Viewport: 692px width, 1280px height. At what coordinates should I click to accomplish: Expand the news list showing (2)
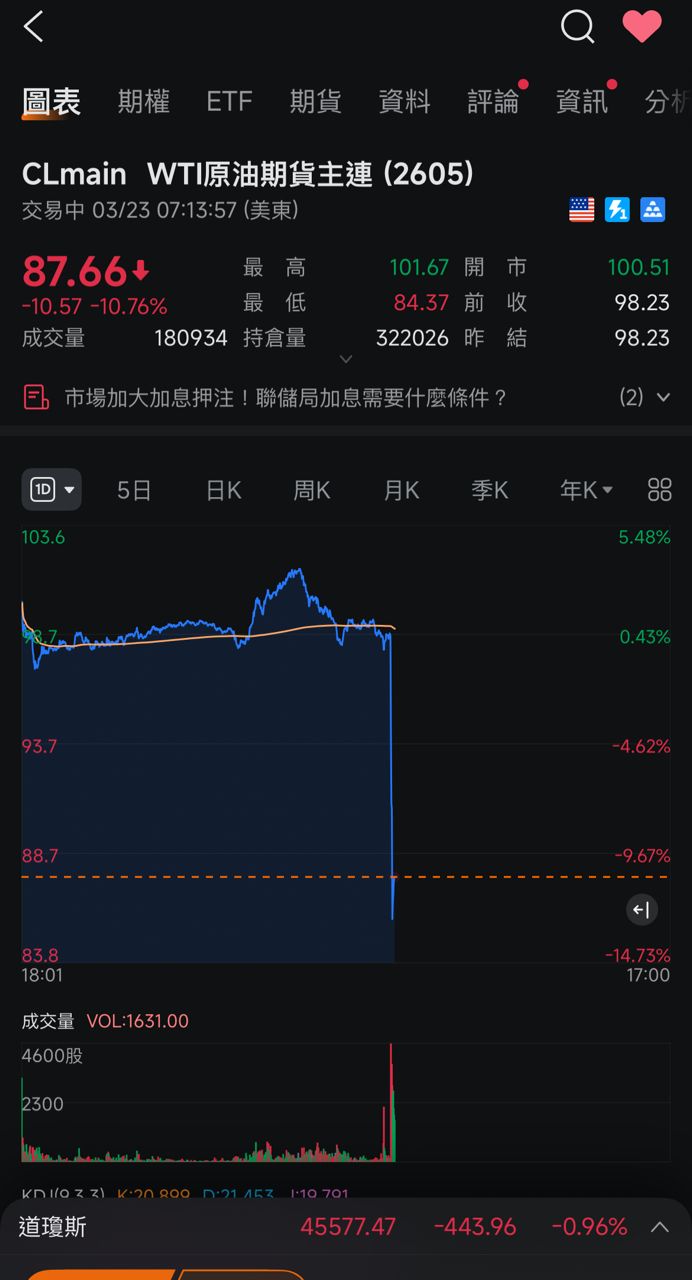tap(645, 398)
